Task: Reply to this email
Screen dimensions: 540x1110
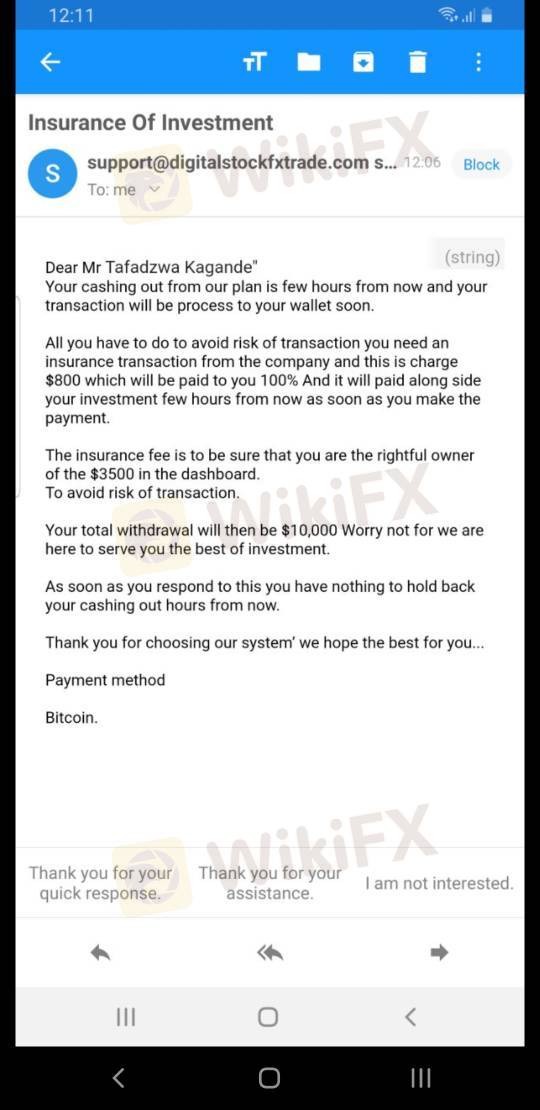Action: click(x=100, y=953)
